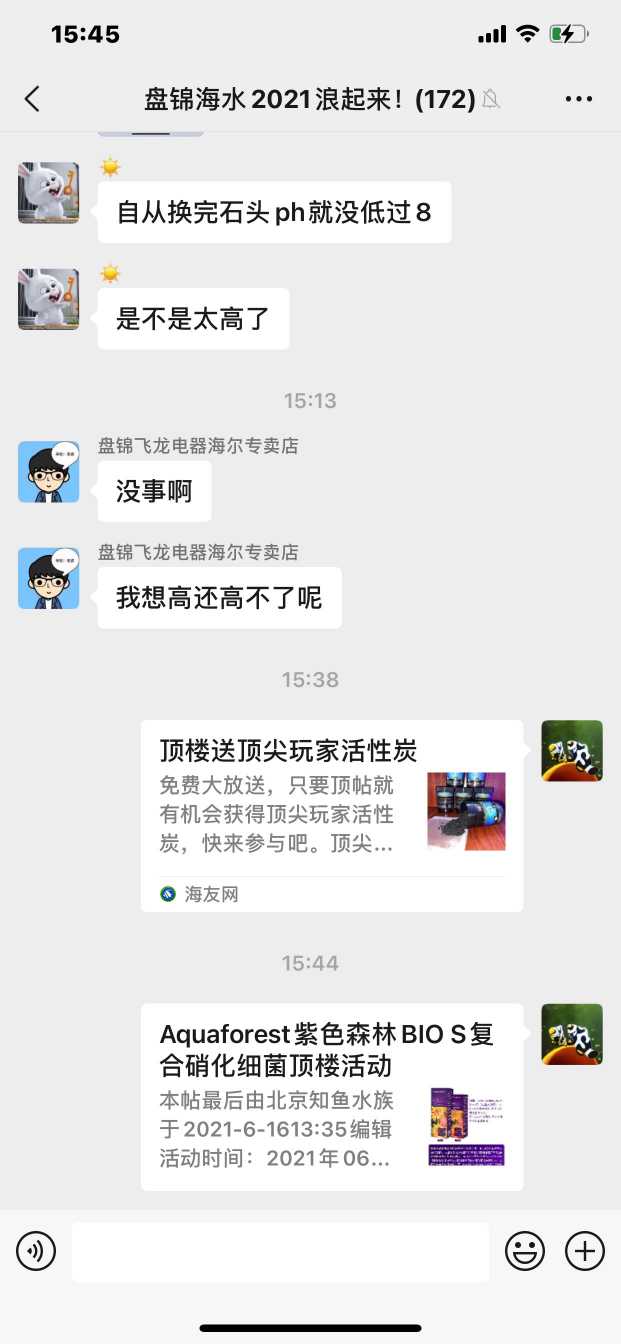View 盘锦飞龙电器海尔专卖店 avatar beside 没事啊

tap(48, 471)
